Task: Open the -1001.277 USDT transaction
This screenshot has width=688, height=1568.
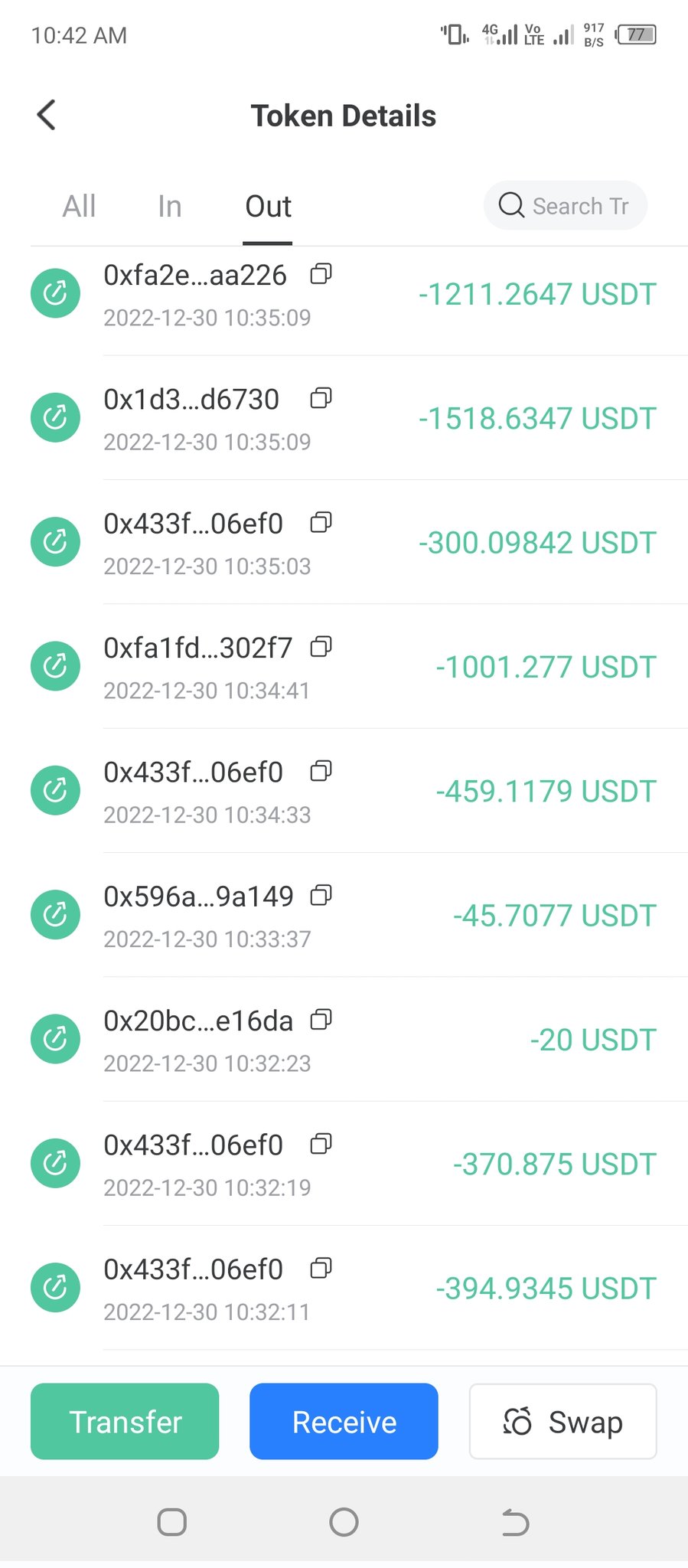Action: click(359, 667)
